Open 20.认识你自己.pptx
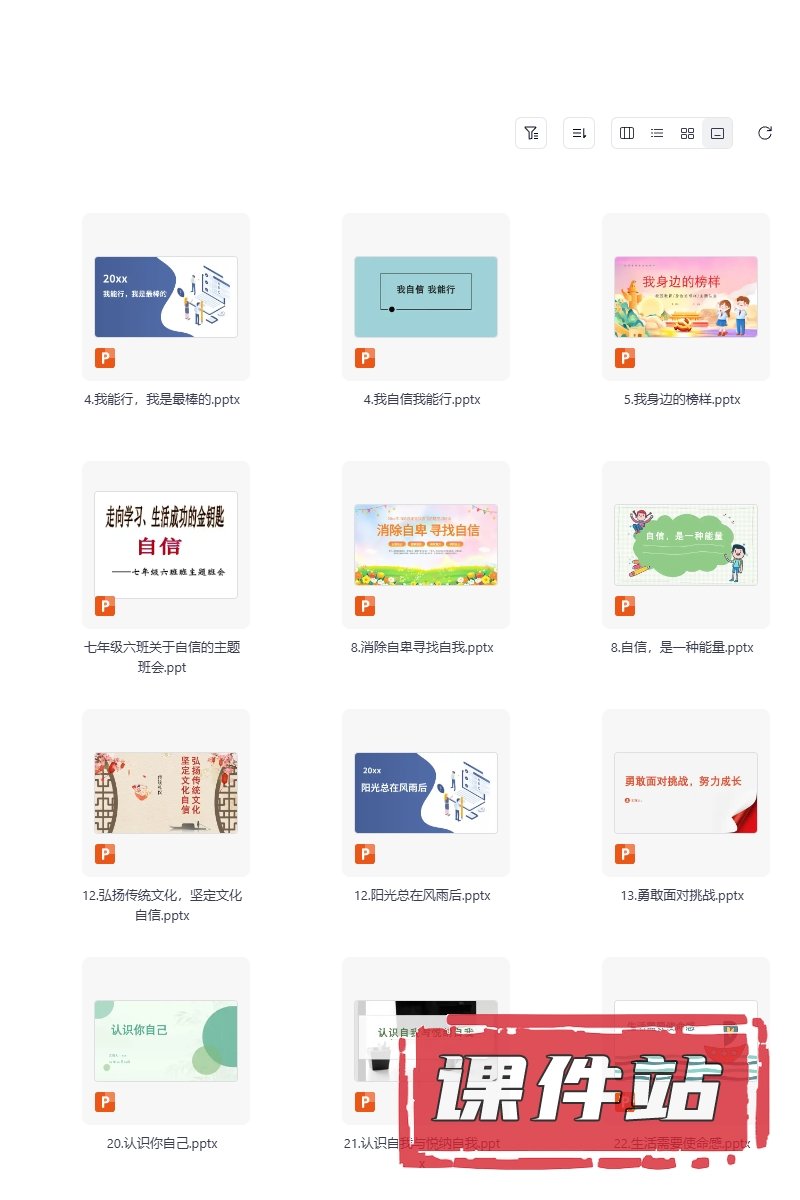Screen dimensions: 800x1200 (x=166, y=1041)
